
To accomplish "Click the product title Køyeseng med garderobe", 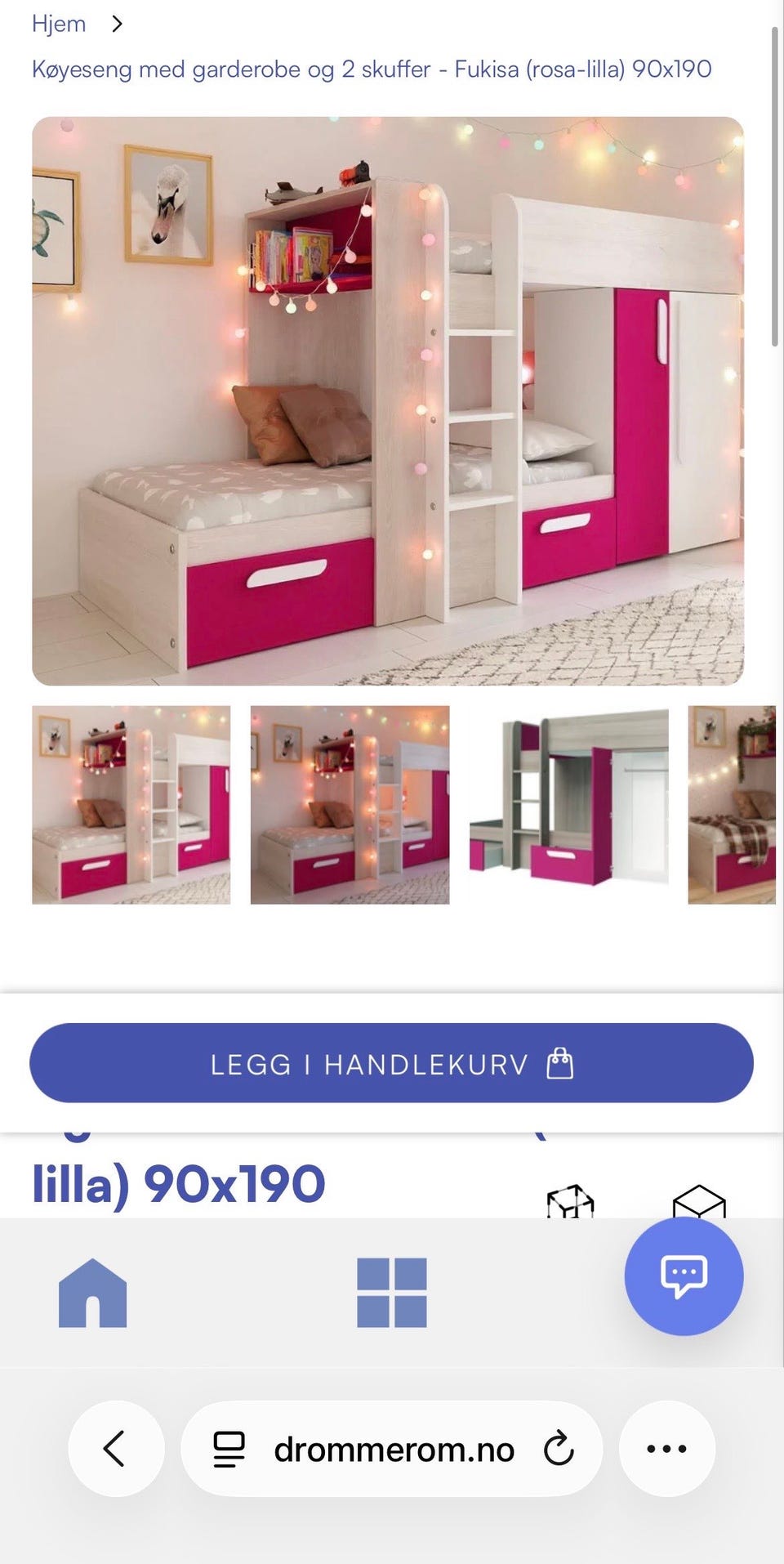I will tap(372, 69).
